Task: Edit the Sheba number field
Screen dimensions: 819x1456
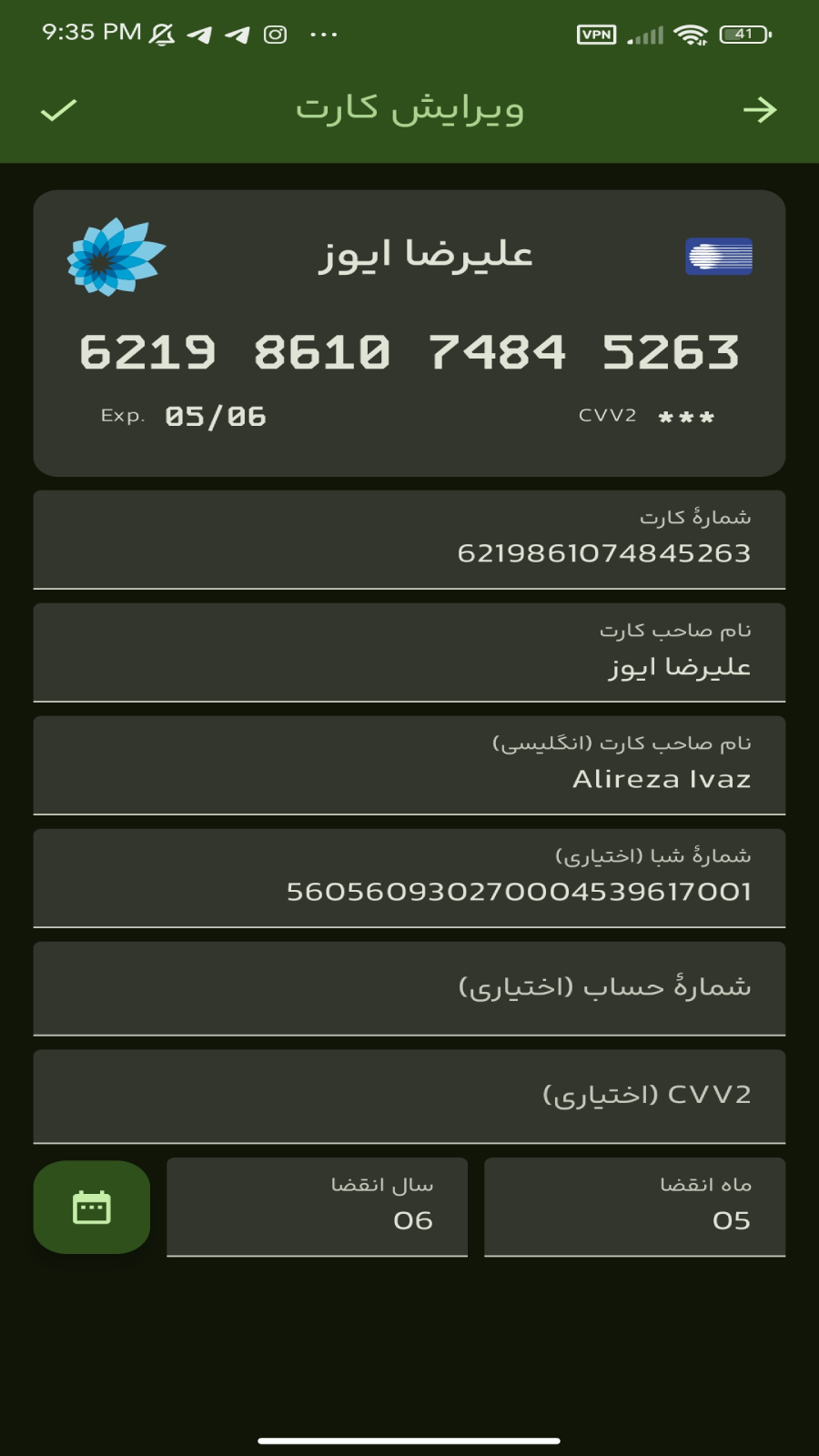Action: (409, 878)
